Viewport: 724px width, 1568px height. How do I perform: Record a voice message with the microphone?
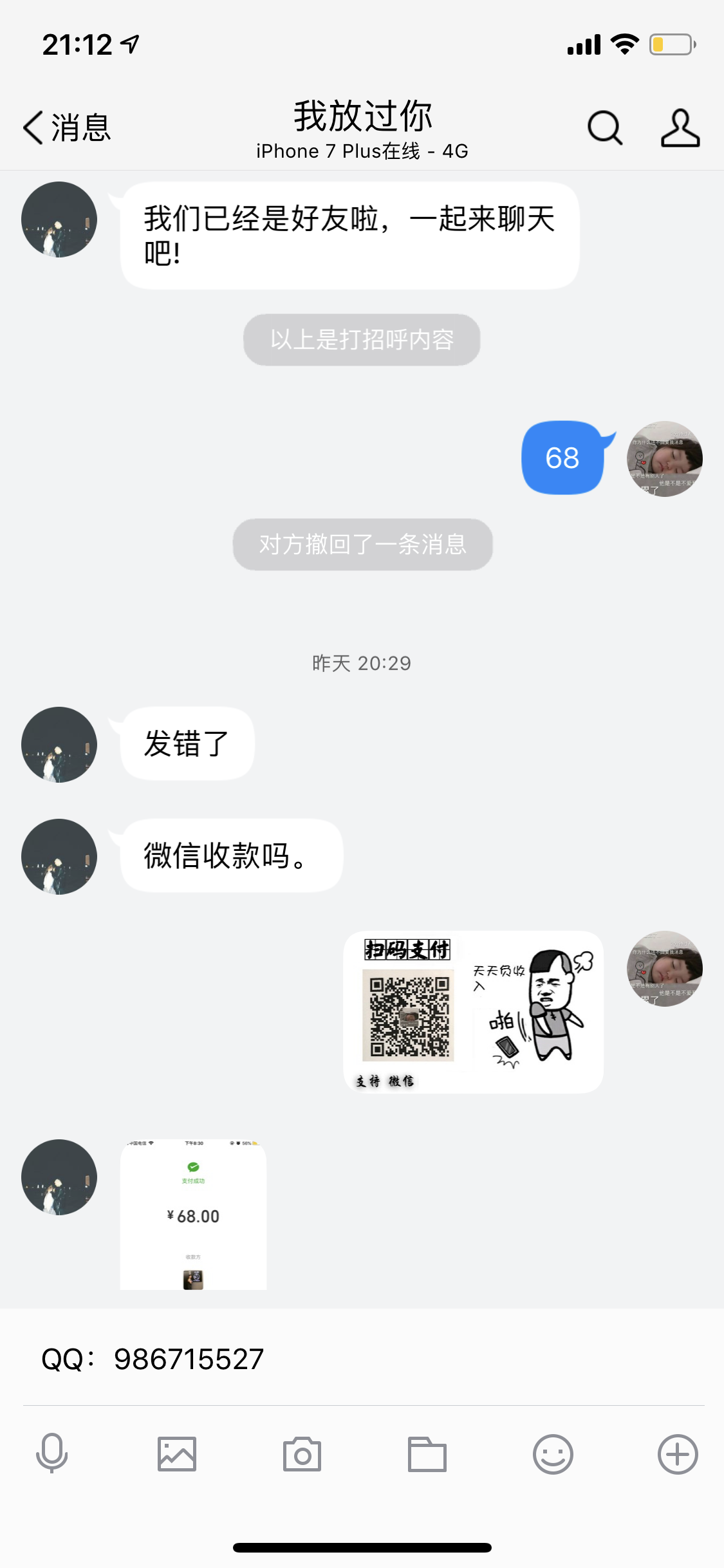(51, 1454)
